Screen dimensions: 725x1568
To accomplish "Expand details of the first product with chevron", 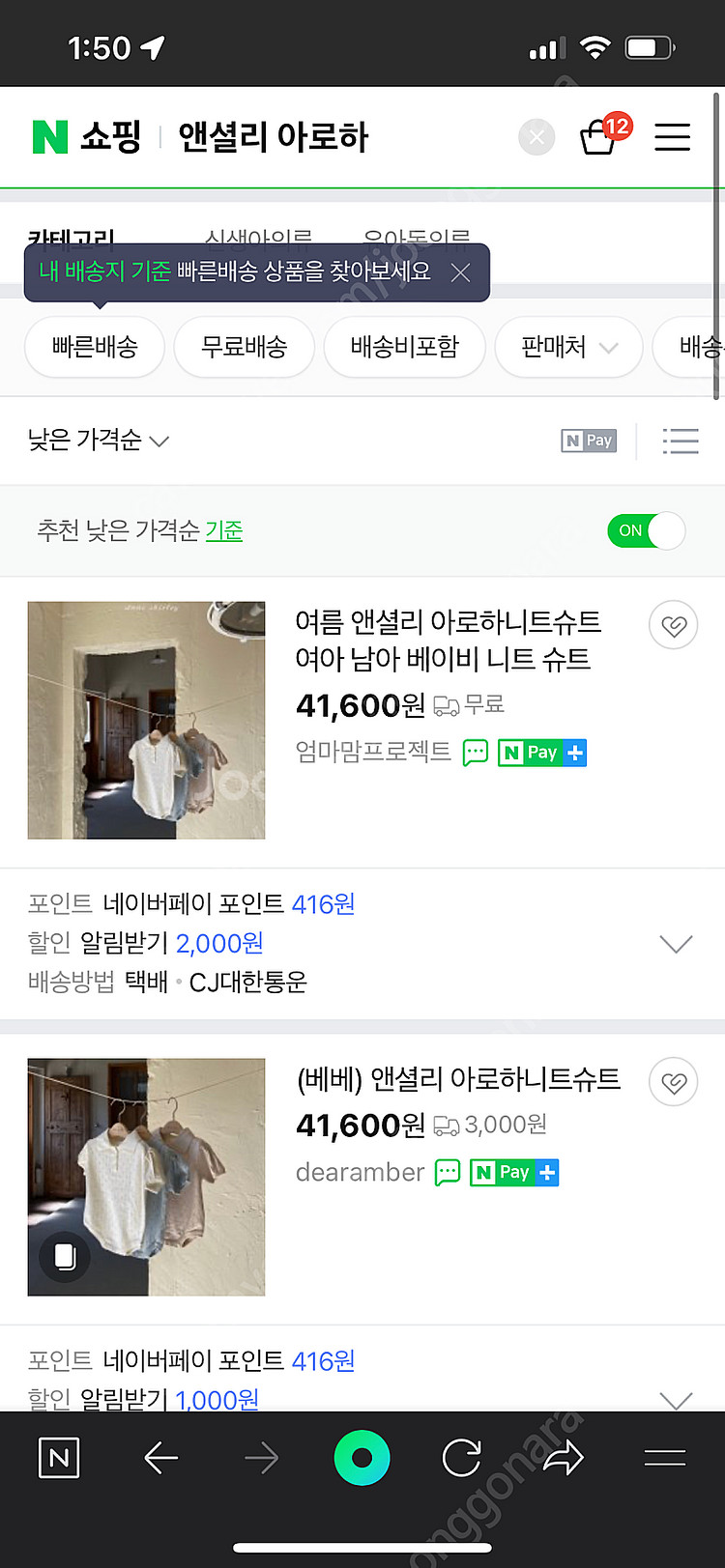I will 677,944.
